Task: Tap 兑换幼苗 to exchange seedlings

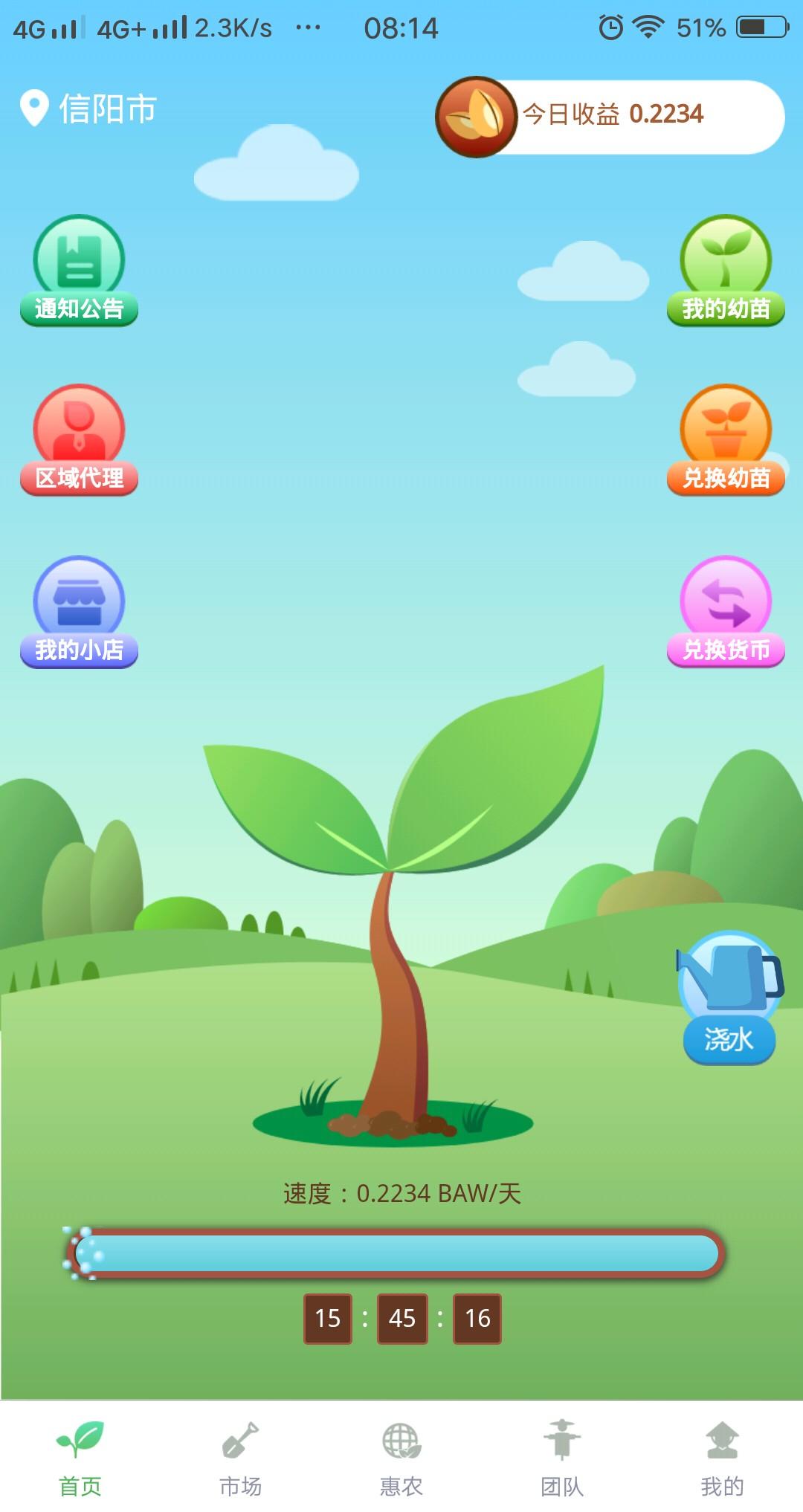Action: tap(726, 441)
